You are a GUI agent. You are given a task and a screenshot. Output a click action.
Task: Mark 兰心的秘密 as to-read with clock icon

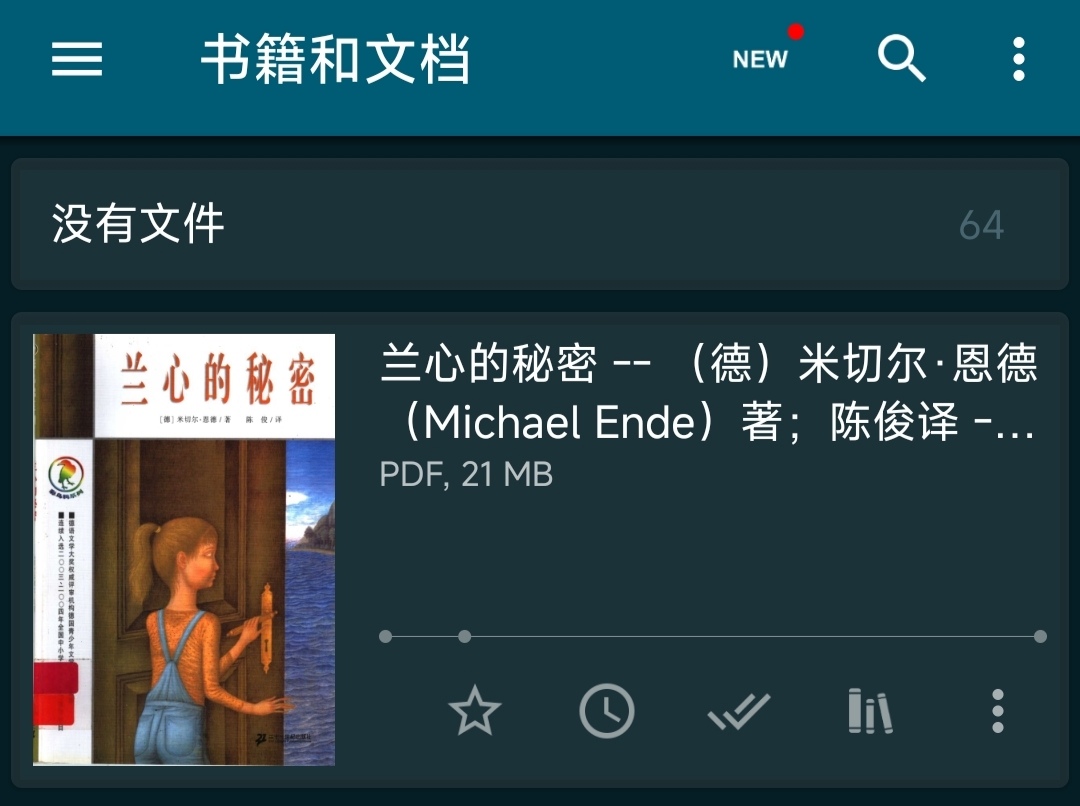[x=606, y=712]
